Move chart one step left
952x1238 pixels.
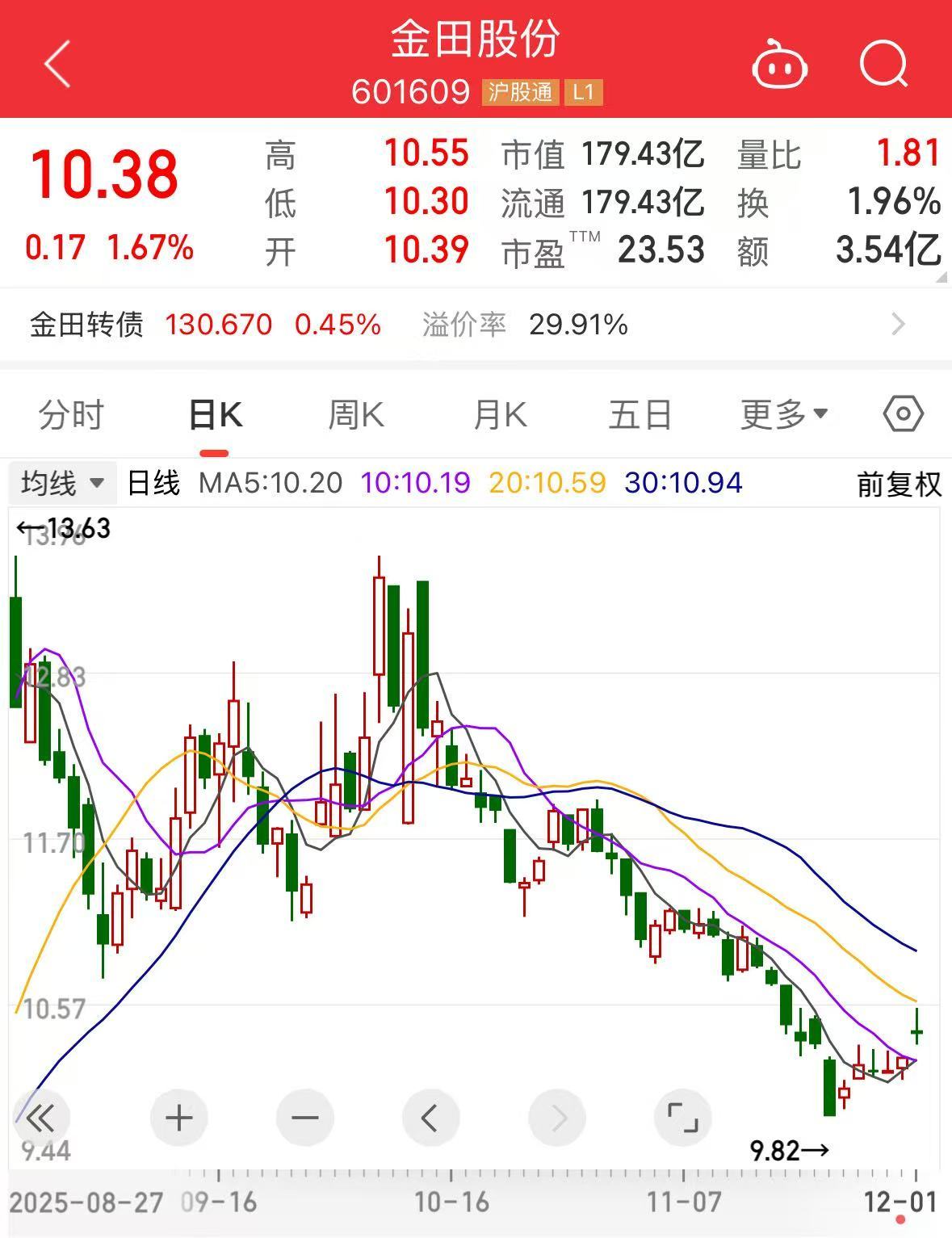click(x=430, y=1118)
